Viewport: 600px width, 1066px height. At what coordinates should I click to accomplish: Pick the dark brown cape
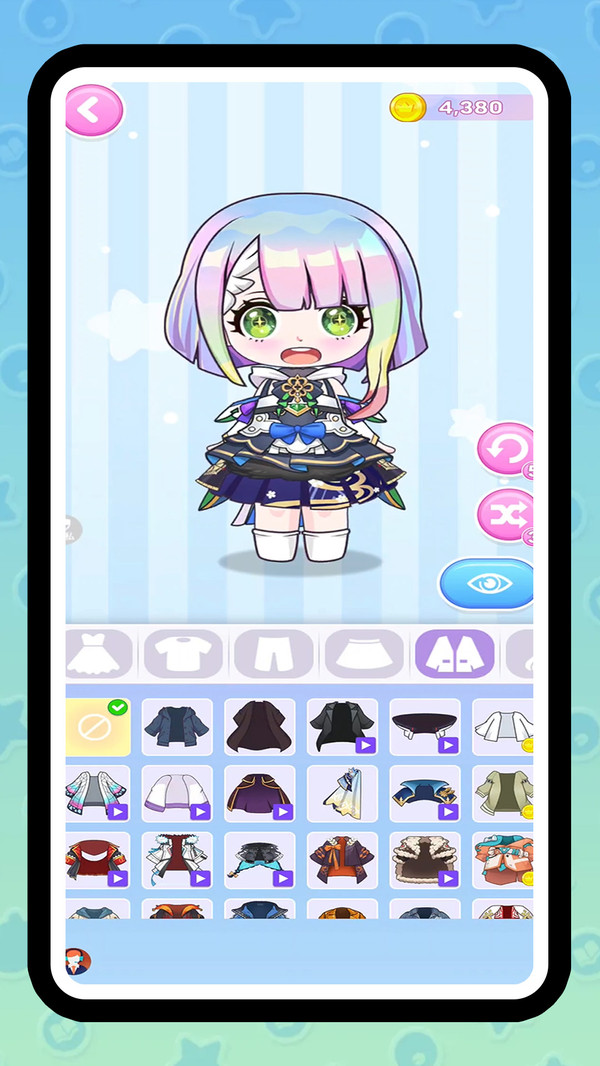coord(259,727)
